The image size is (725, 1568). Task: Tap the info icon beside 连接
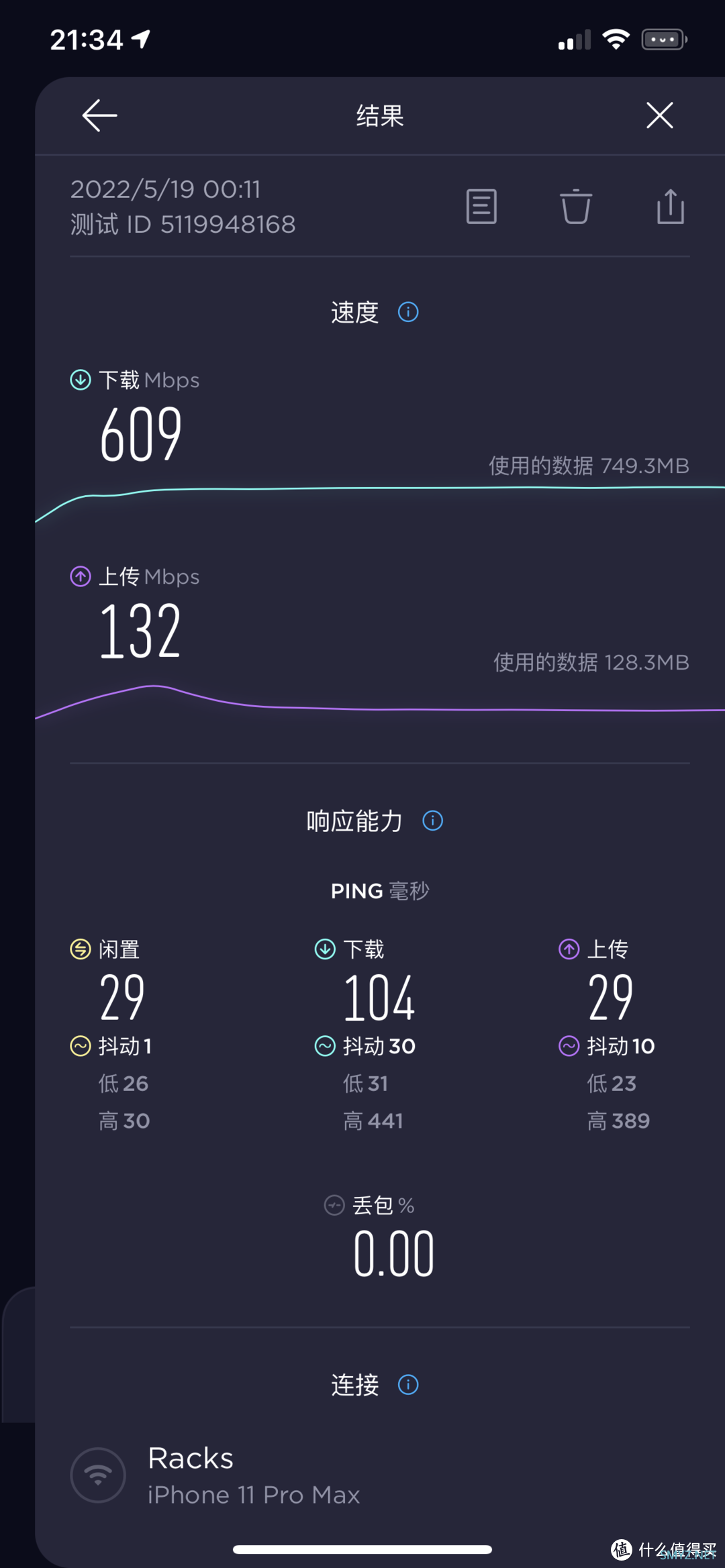point(407,1386)
